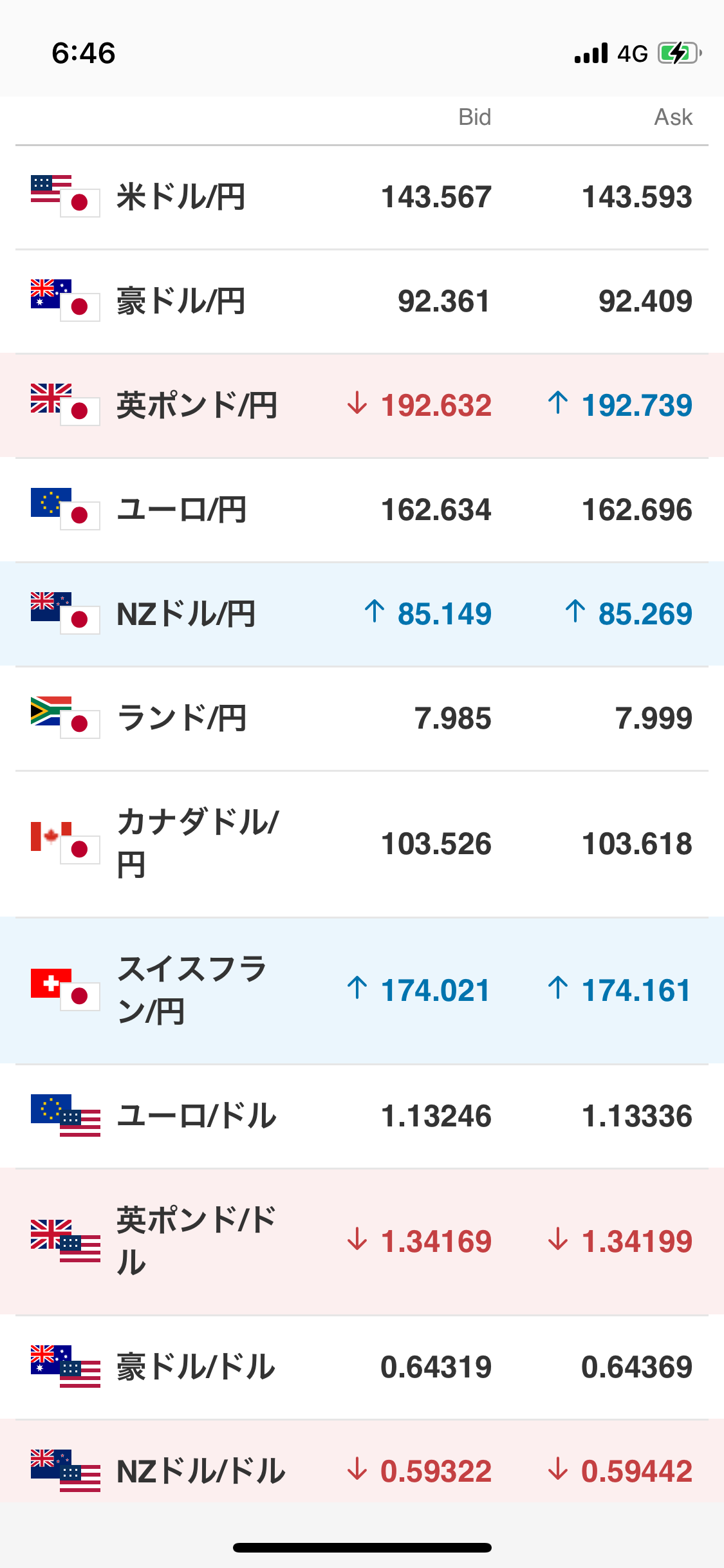Open the 米ドル/円 rate row
The image size is (724, 1568).
362,197
